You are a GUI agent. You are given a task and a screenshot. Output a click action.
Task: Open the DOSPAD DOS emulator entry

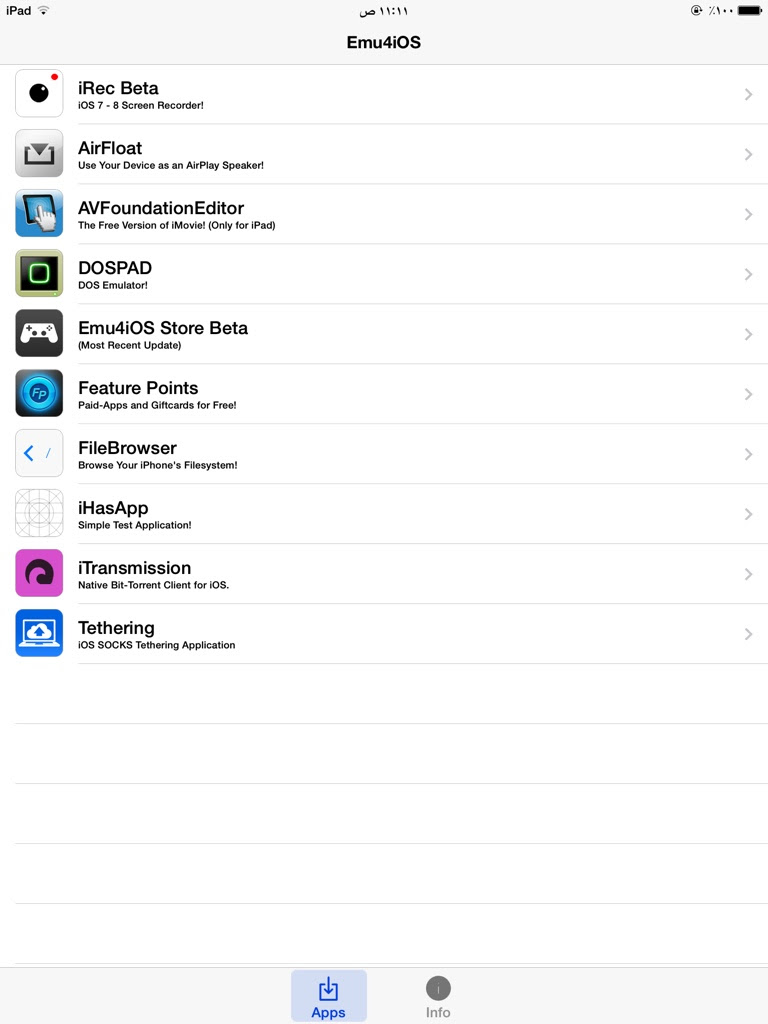(384, 274)
